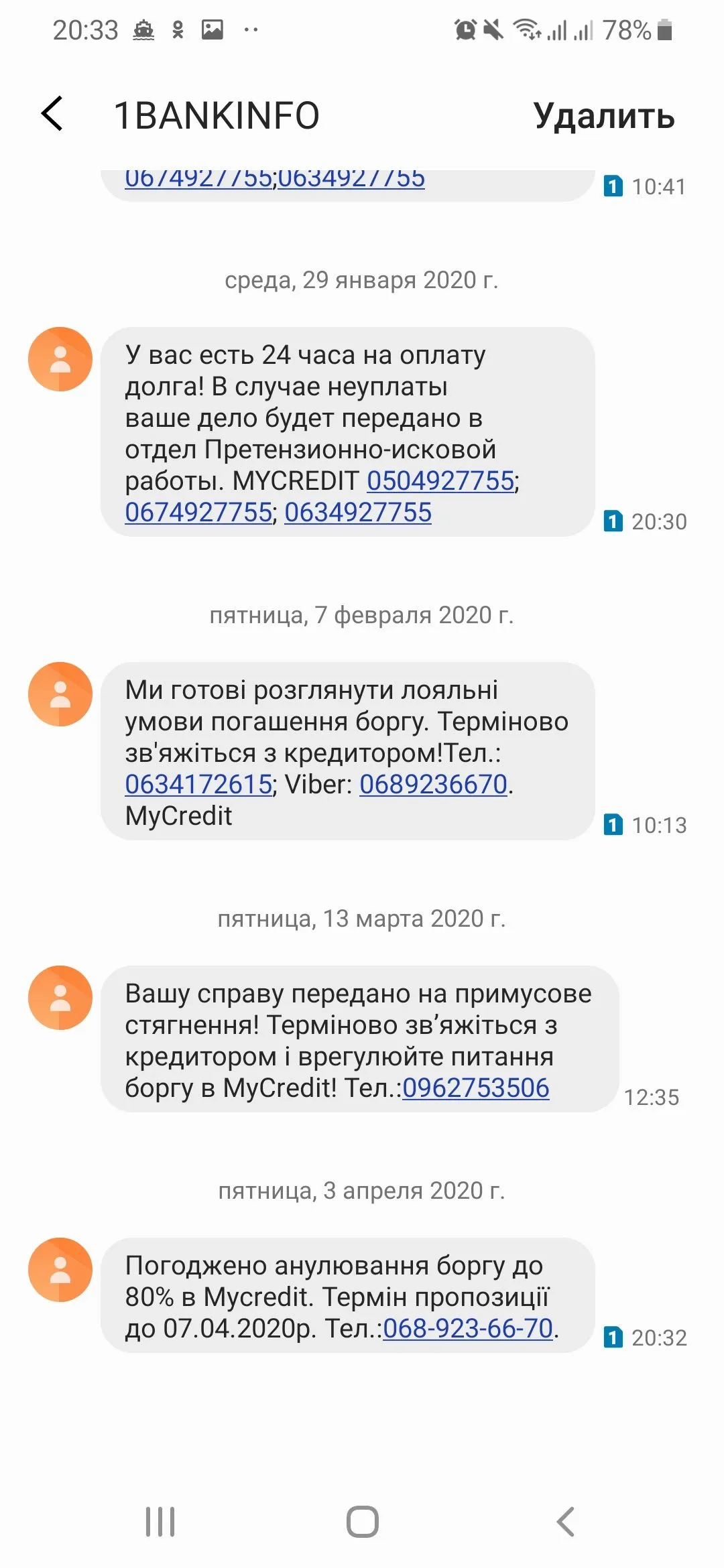Open the 068-923-66-70 phone link
This screenshot has width=724, height=1568.
468,1327
